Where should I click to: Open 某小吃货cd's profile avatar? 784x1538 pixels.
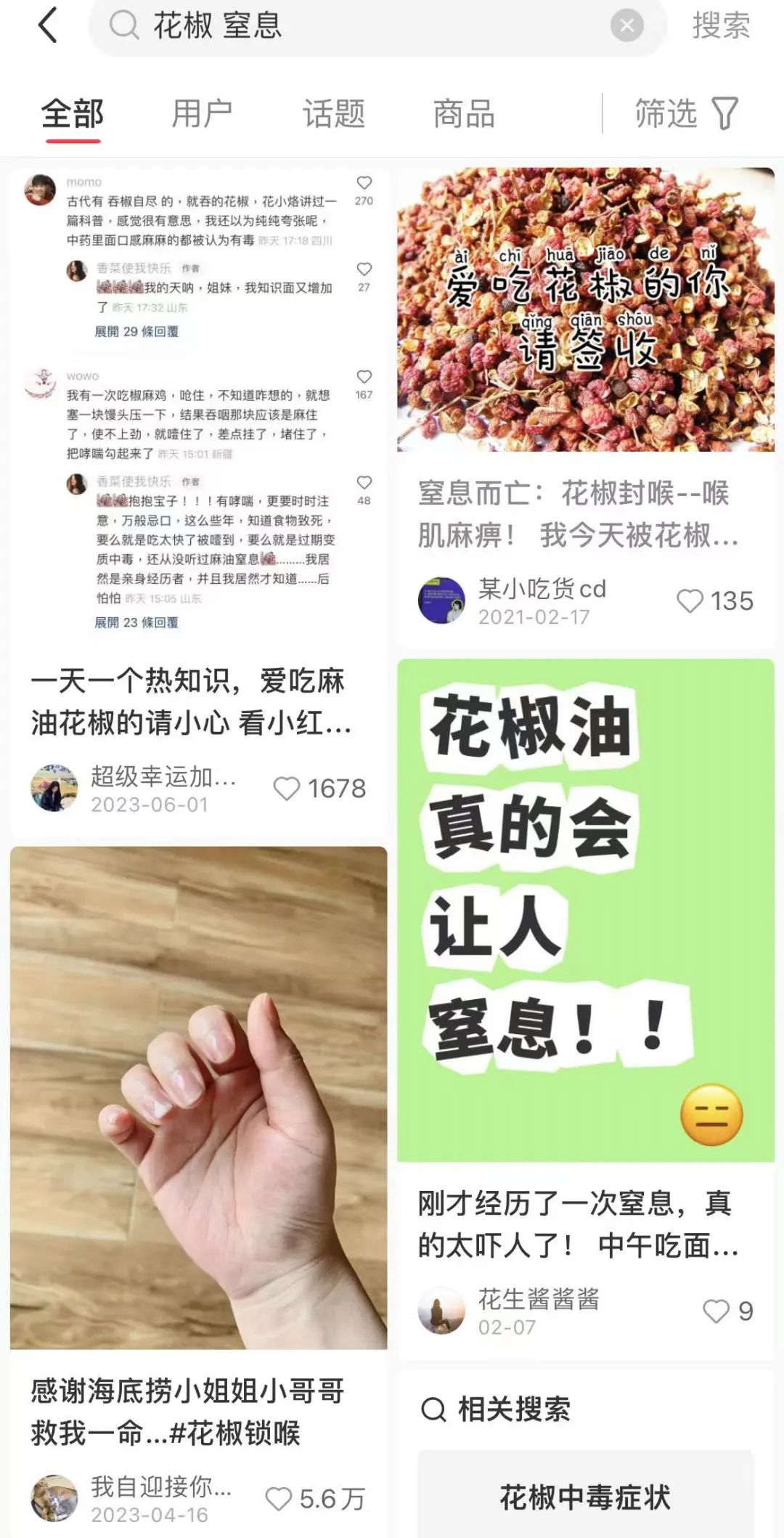click(441, 601)
